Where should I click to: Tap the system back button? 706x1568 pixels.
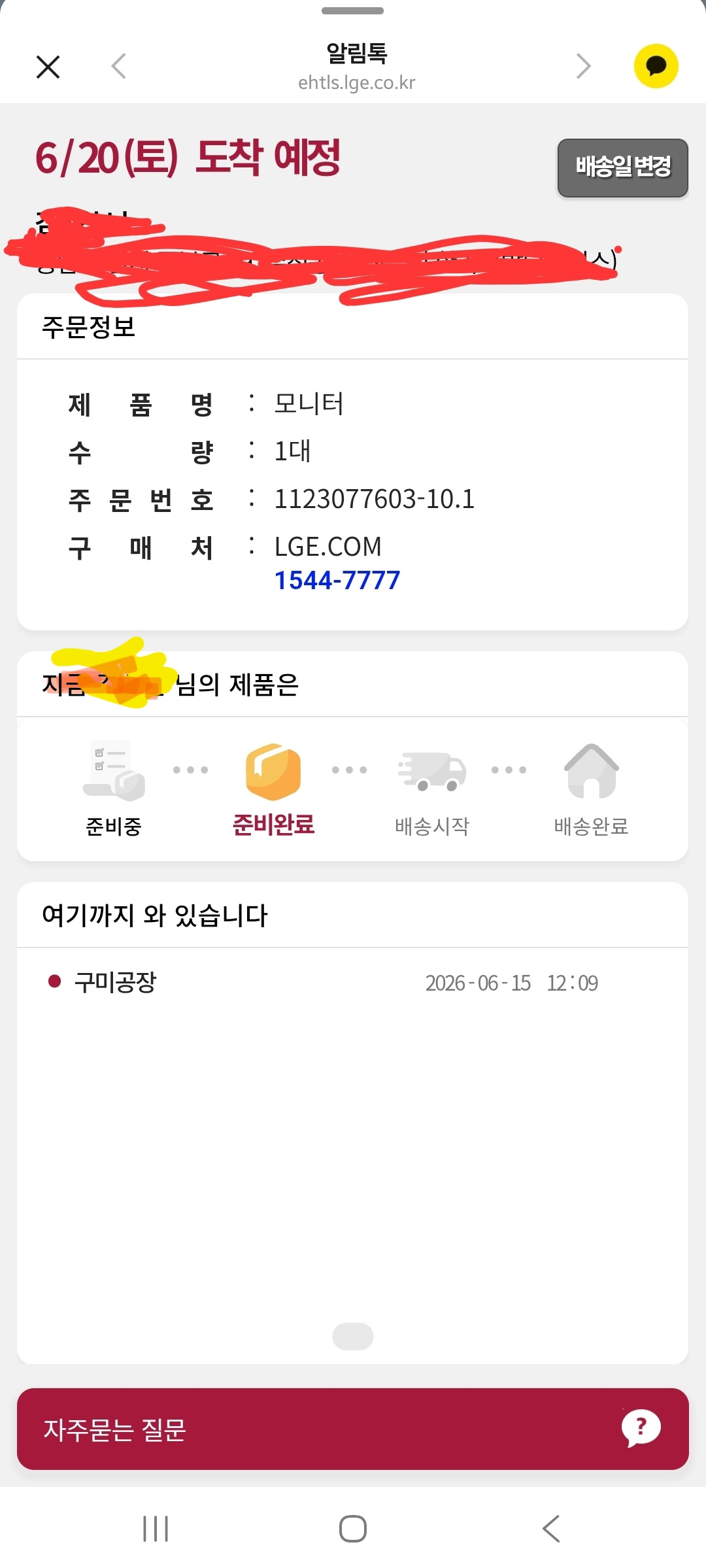click(551, 1528)
